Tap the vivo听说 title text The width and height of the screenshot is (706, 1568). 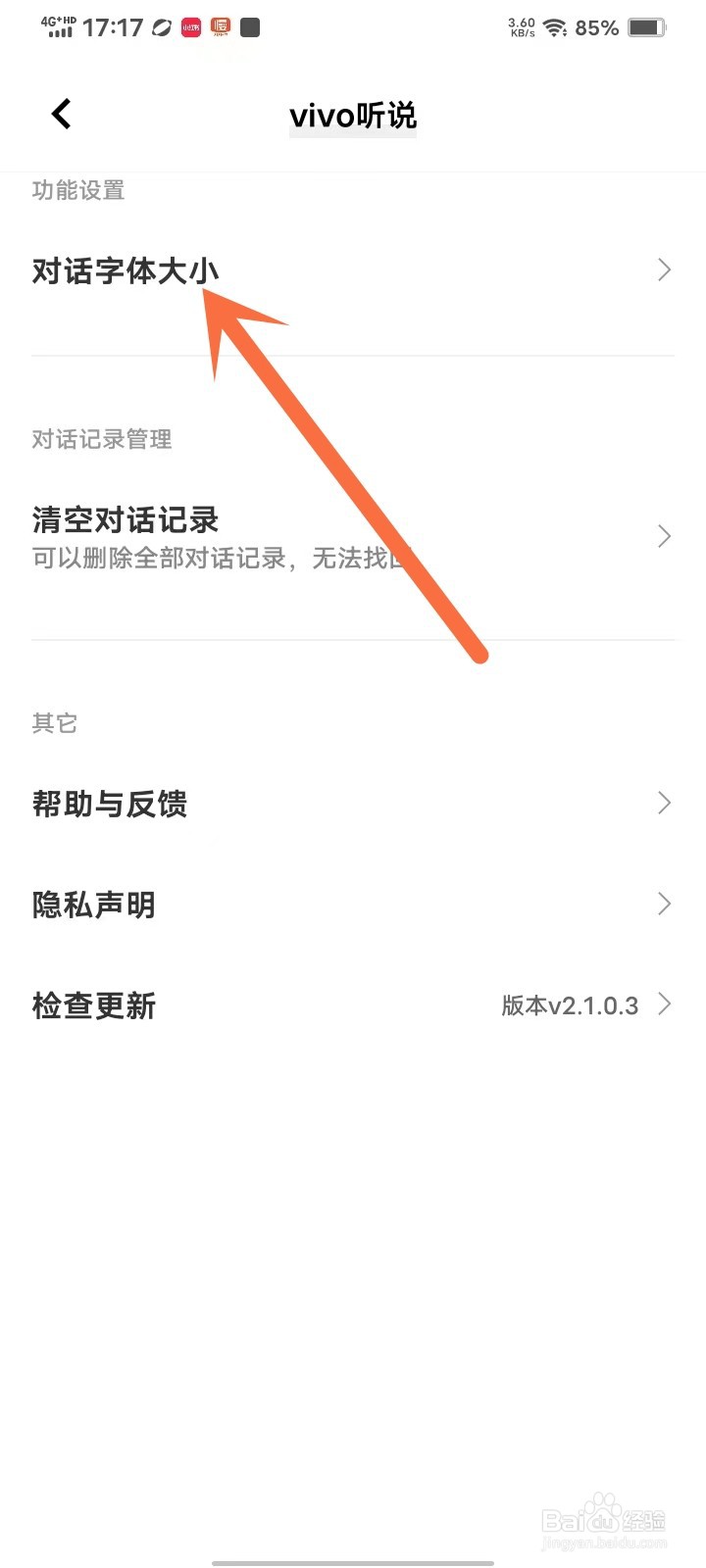(353, 116)
